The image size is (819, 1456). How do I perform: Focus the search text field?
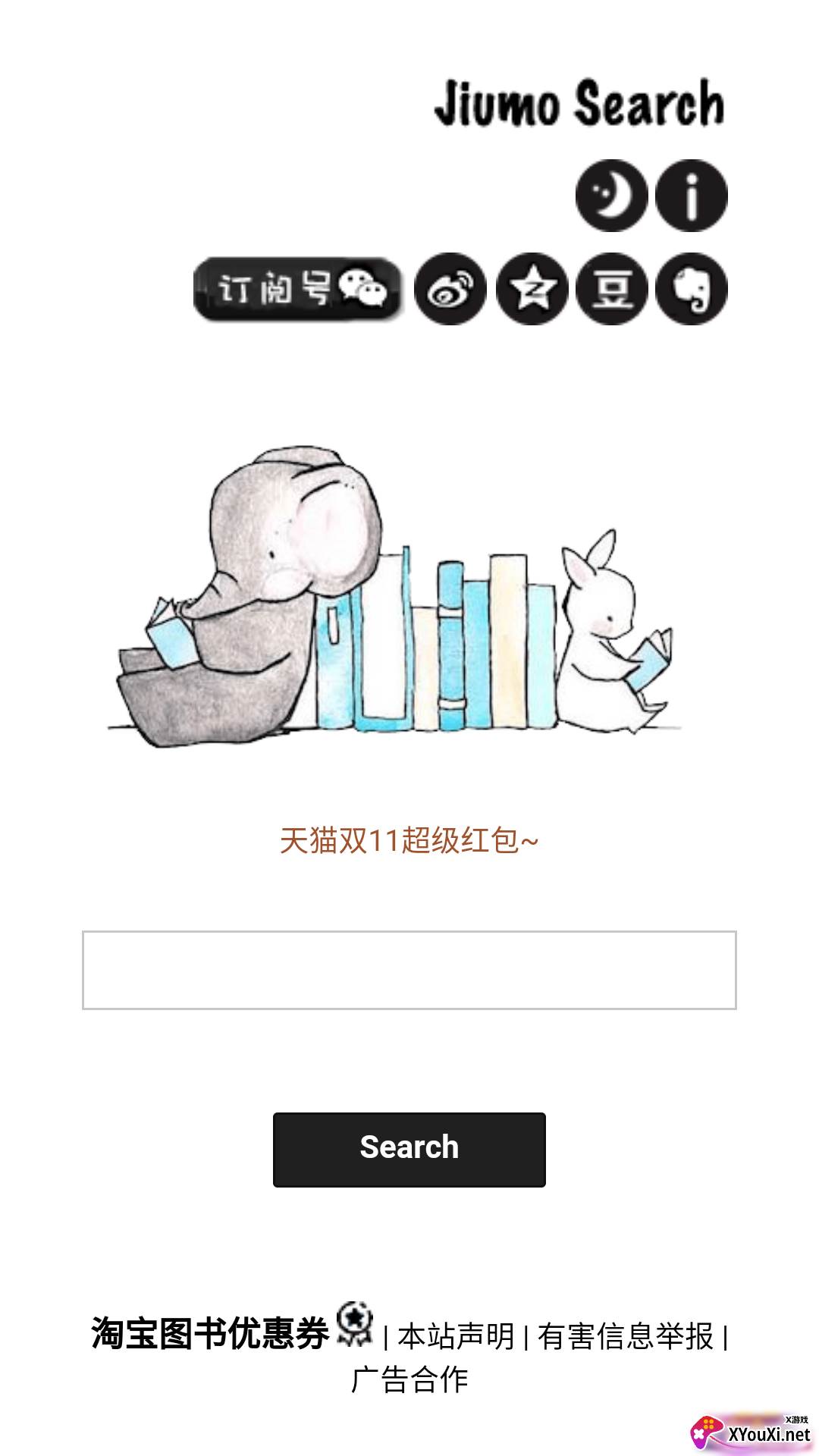click(x=409, y=970)
